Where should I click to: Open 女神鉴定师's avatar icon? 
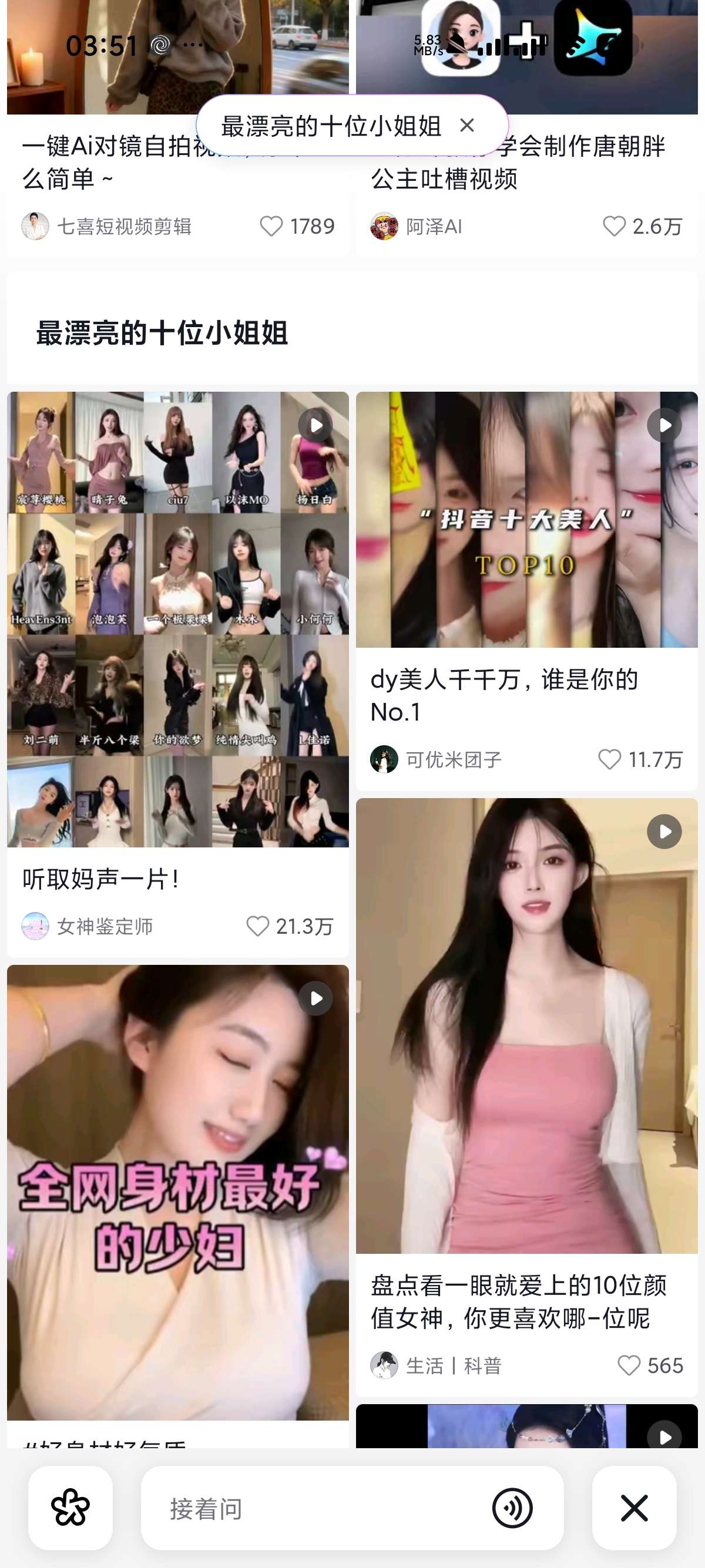tap(35, 927)
